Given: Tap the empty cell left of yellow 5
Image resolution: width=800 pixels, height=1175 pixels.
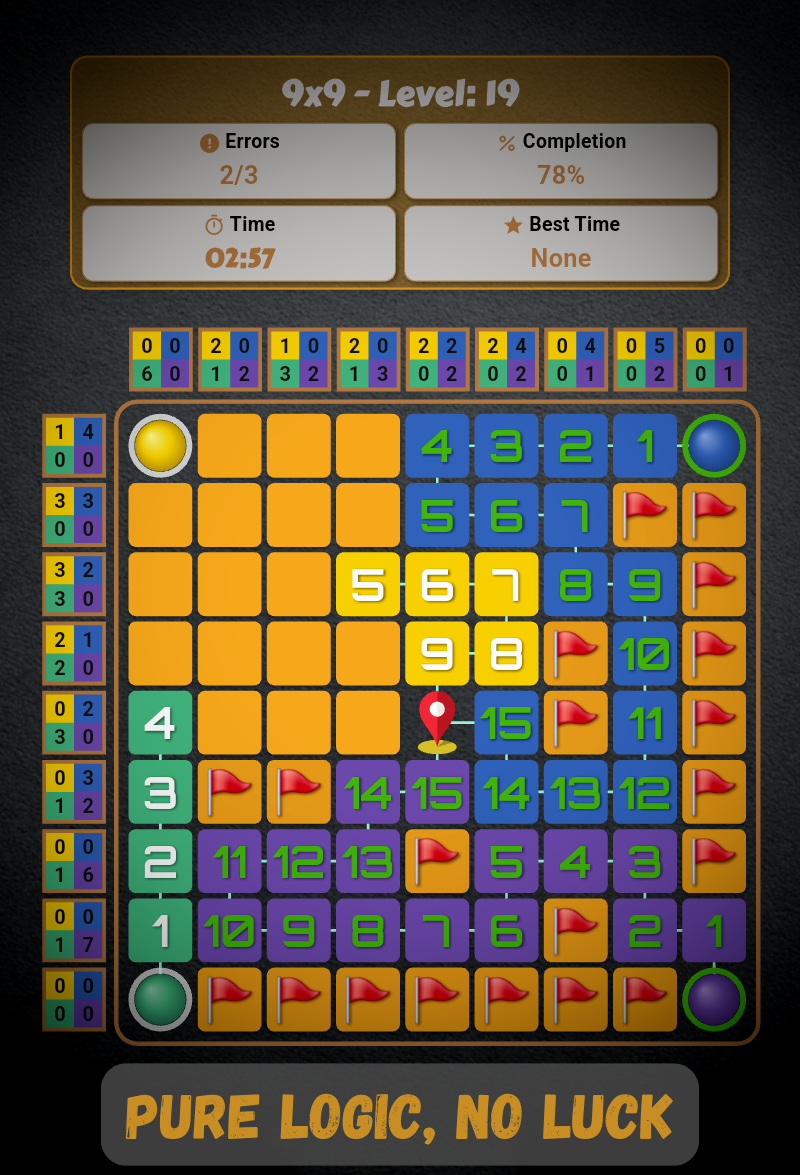Looking at the screenshot, I should click(298, 584).
